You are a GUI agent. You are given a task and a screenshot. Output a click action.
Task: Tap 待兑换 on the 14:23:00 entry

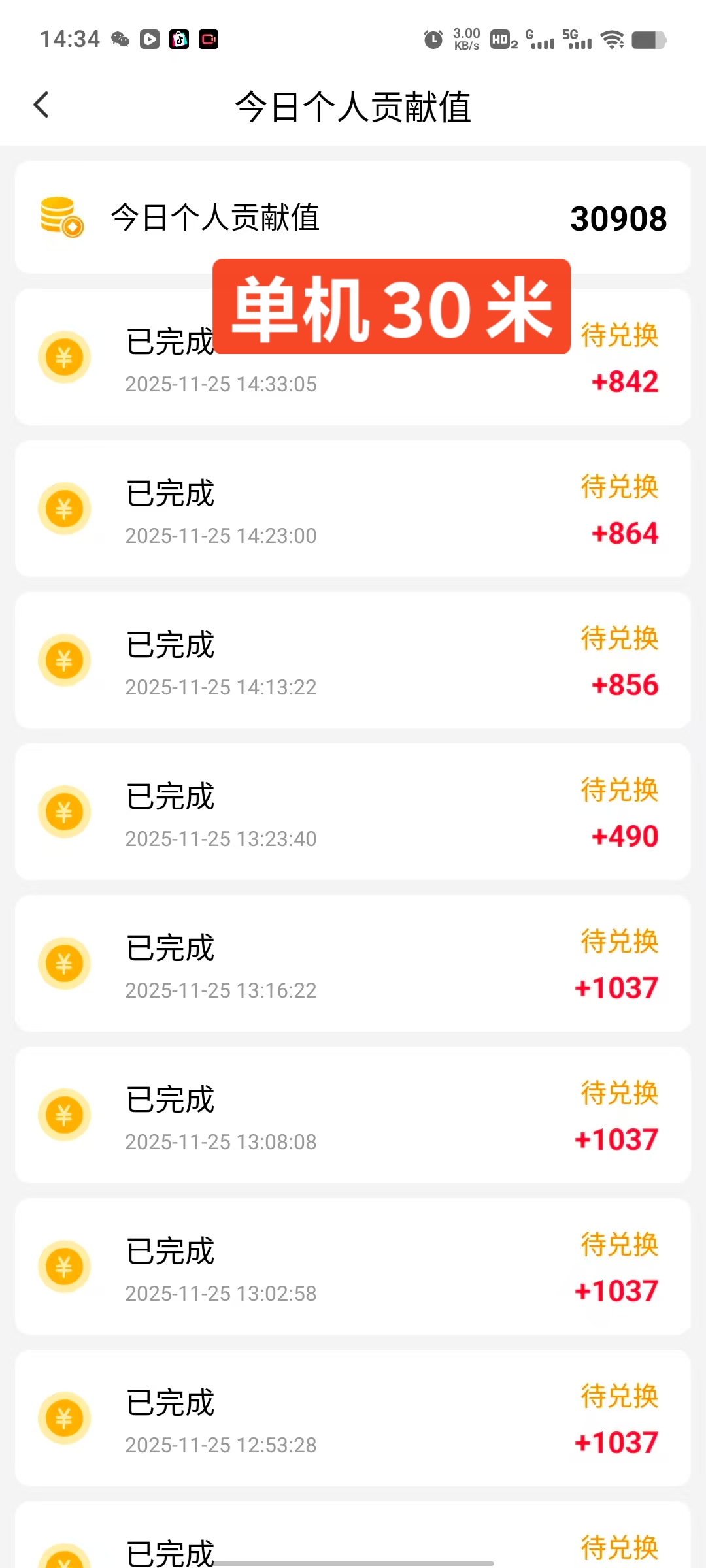click(x=619, y=487)
